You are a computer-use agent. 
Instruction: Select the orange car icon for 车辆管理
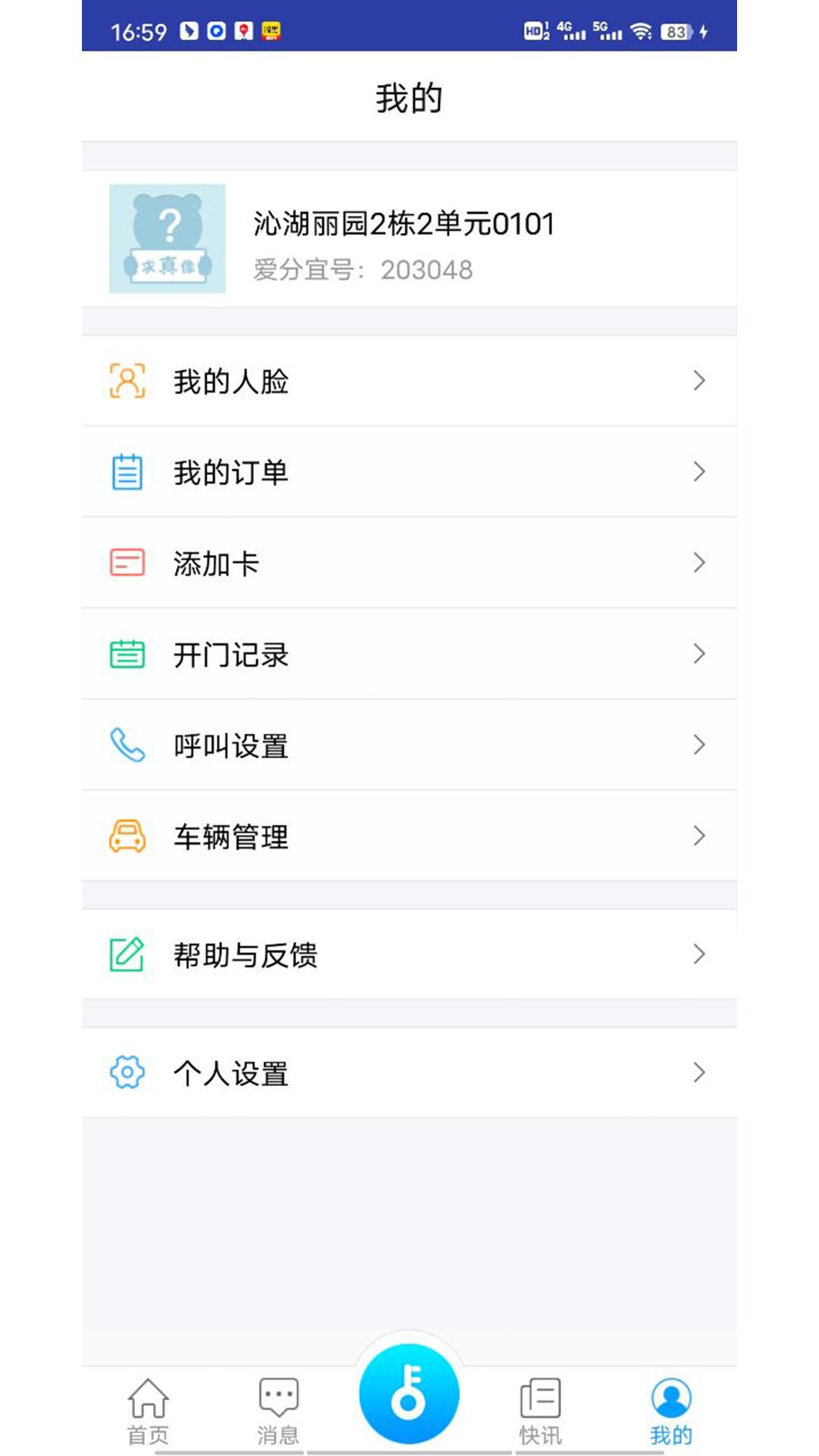point(127,836)
